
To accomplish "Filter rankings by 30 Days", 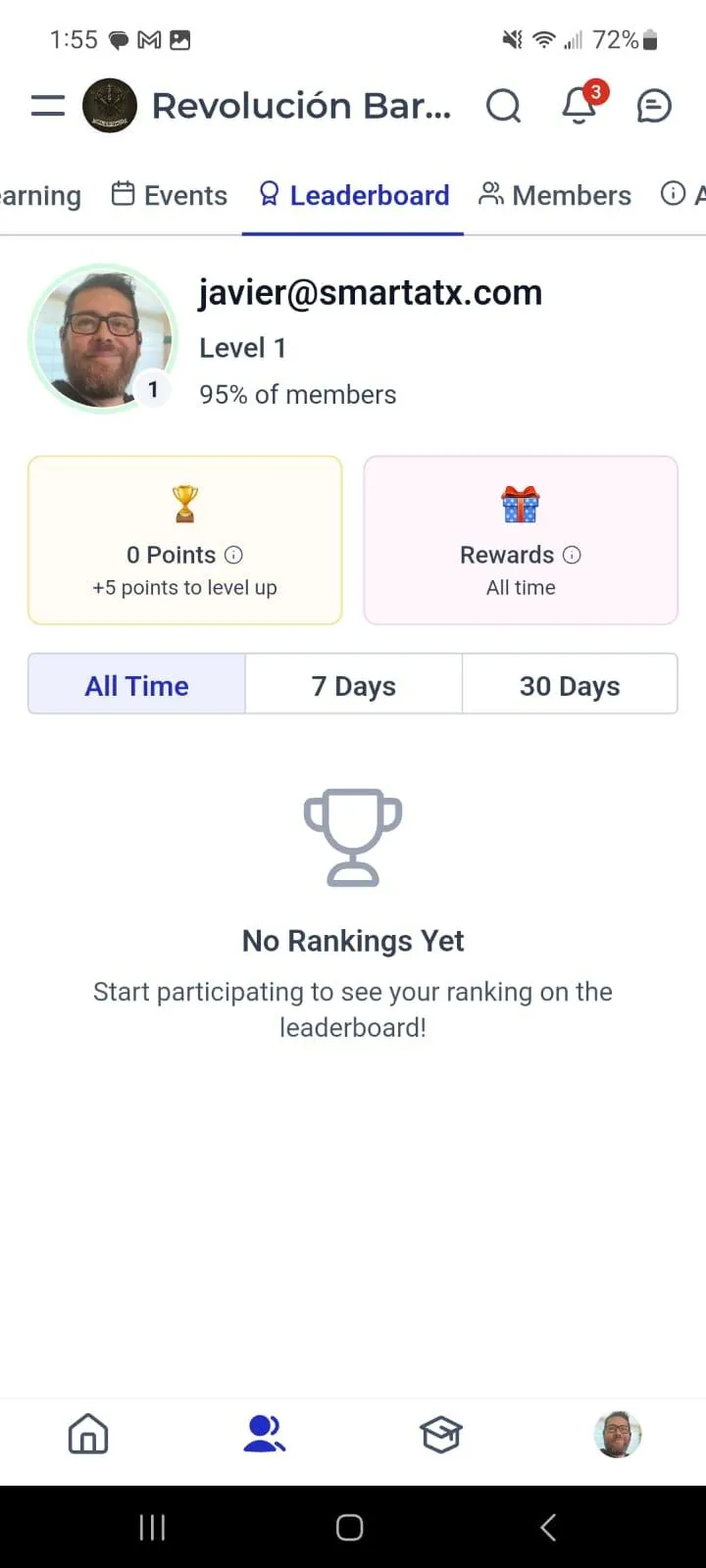I will tap(570, 685).
